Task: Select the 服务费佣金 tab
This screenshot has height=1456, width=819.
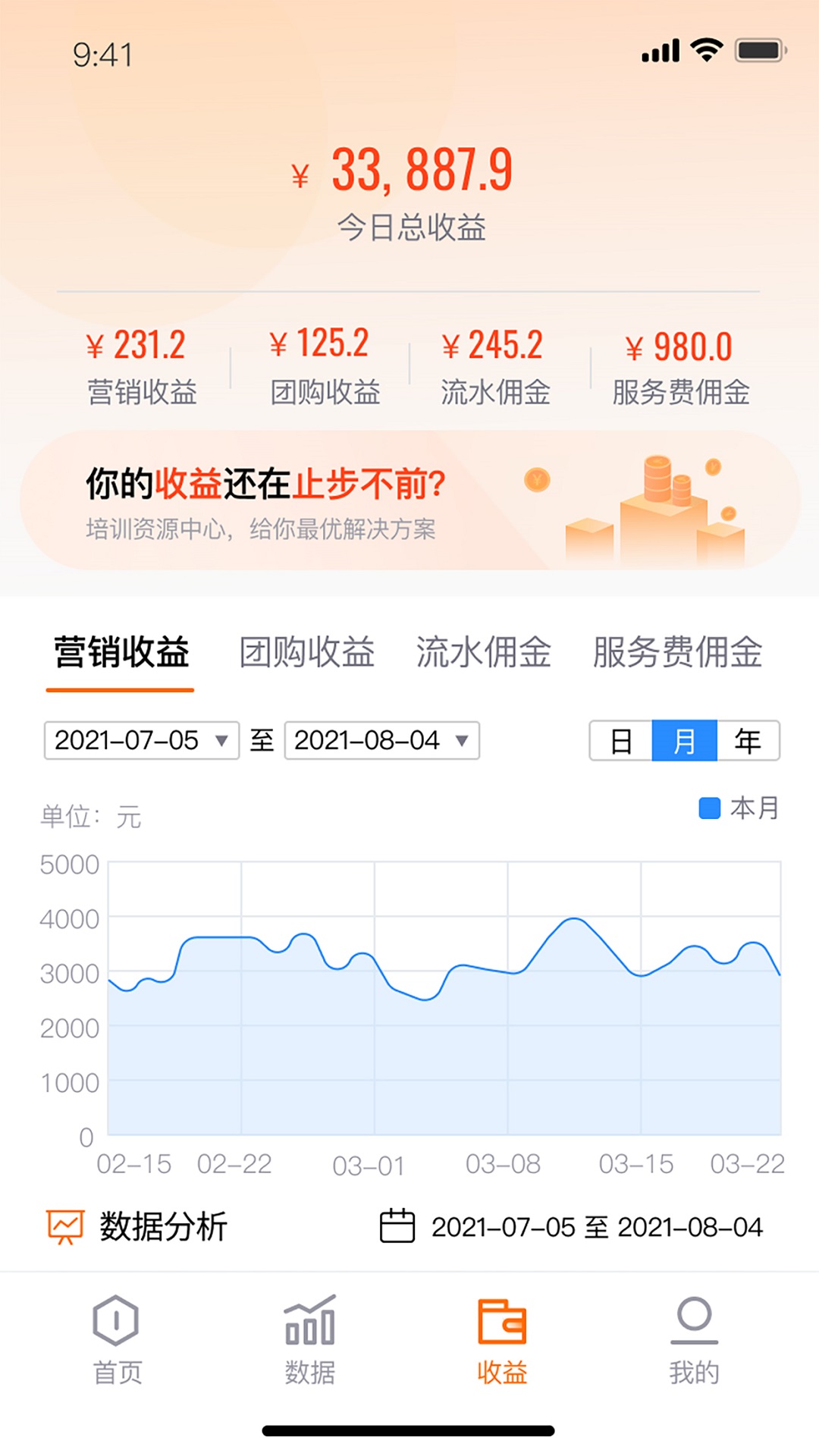Action: (x=677, y=654)
